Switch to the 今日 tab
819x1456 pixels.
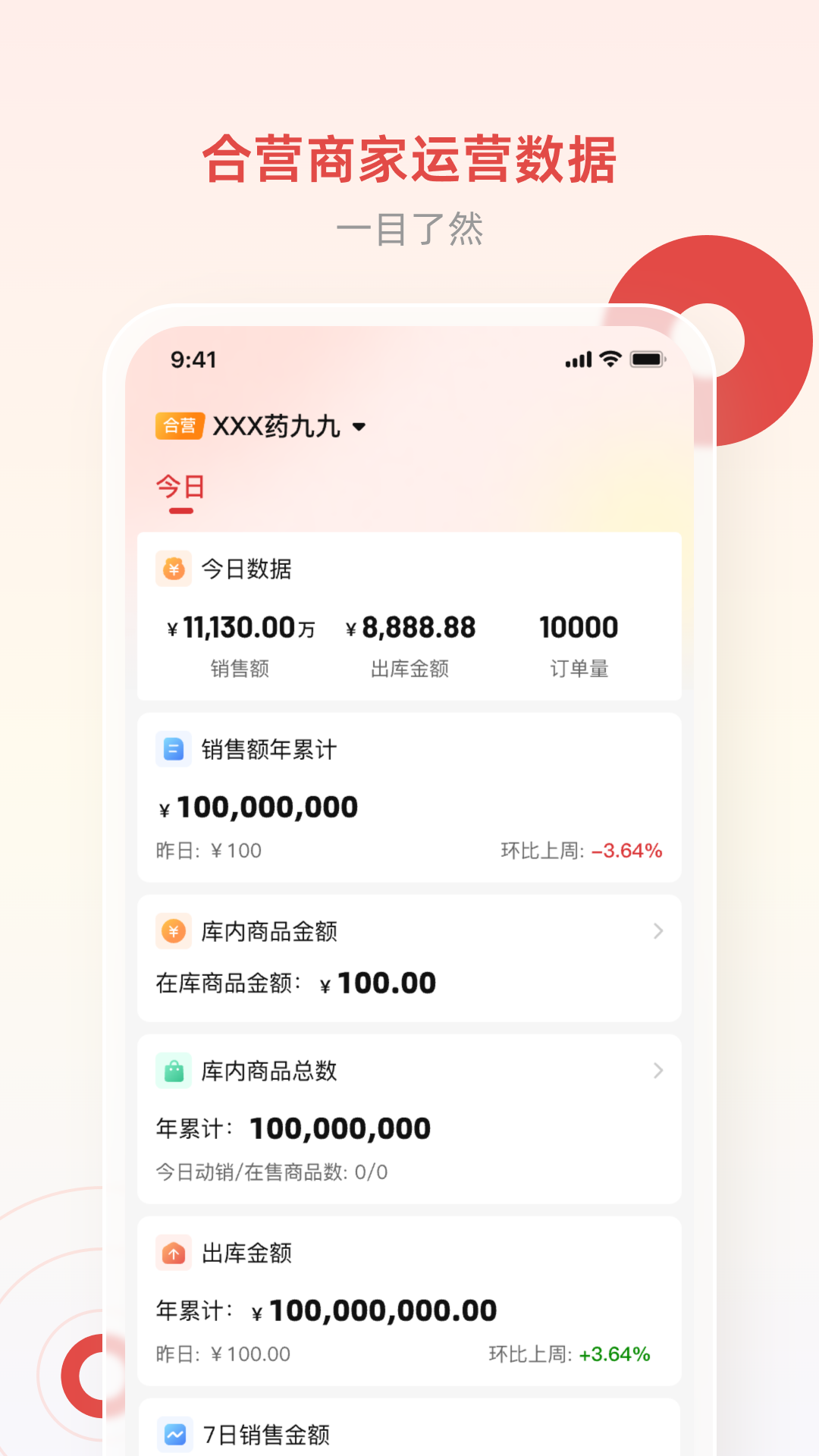click(x=180, y=488)
